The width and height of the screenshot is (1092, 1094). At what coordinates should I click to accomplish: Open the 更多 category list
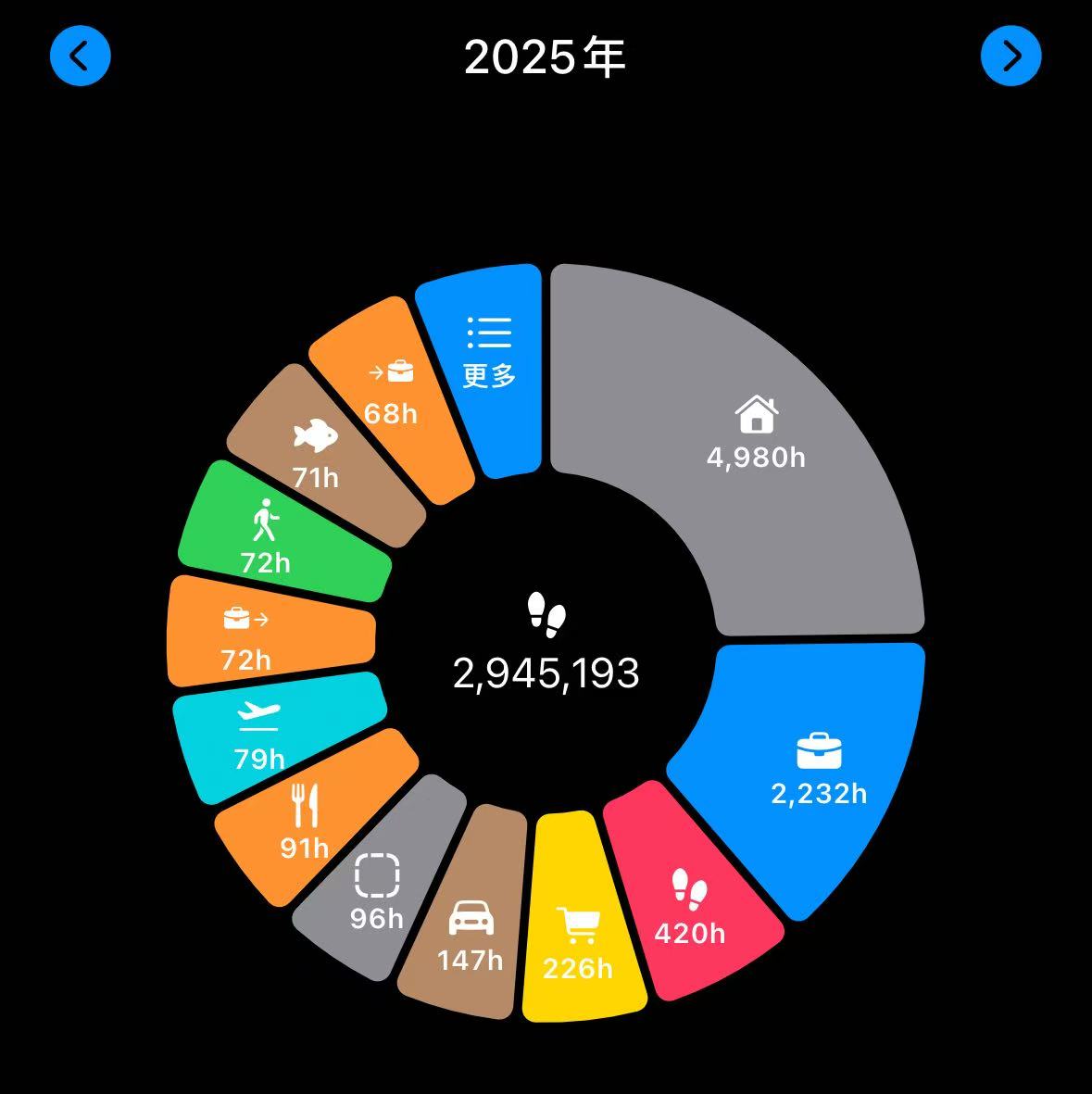coord(489,352)
